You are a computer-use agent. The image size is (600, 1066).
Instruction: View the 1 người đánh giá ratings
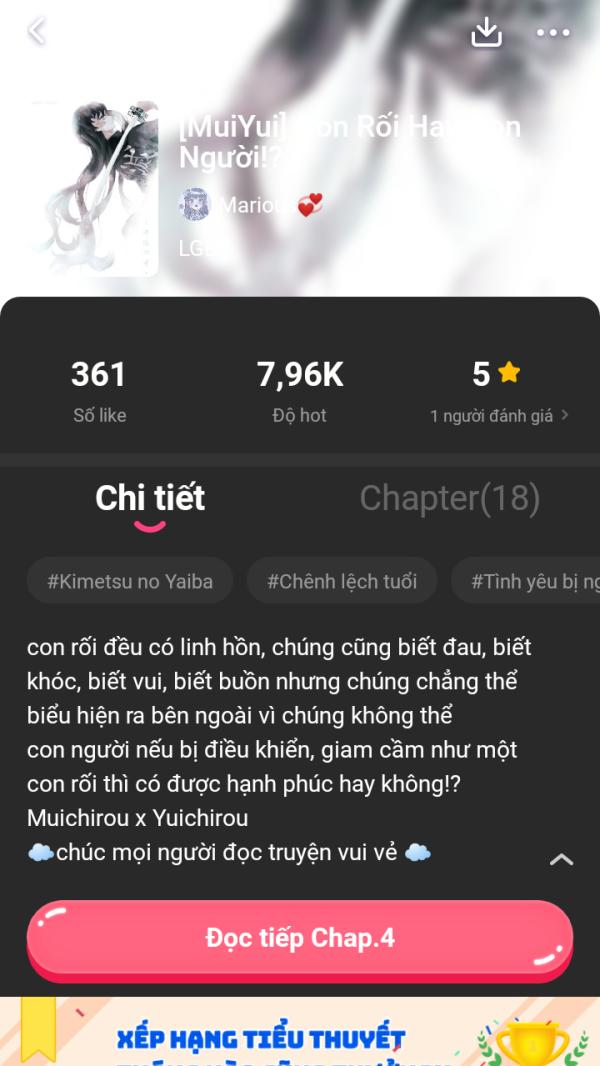(498, 416)
